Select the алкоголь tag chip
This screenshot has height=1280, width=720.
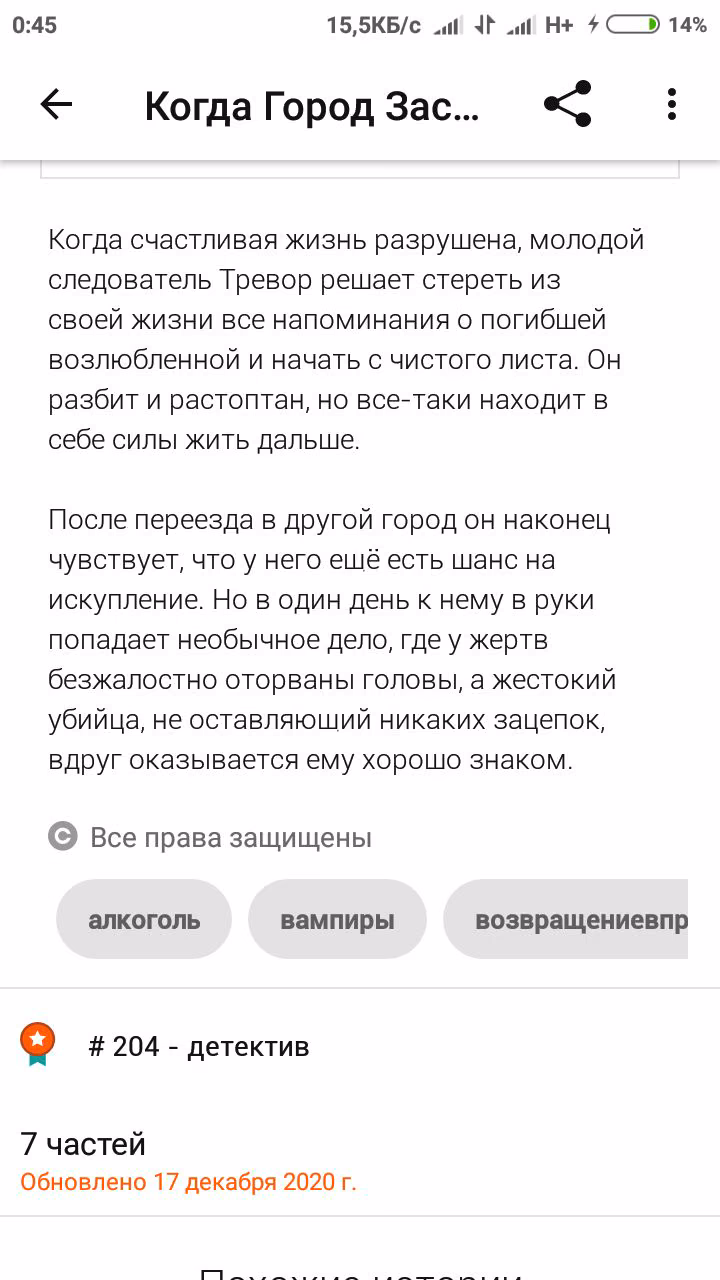144,919
